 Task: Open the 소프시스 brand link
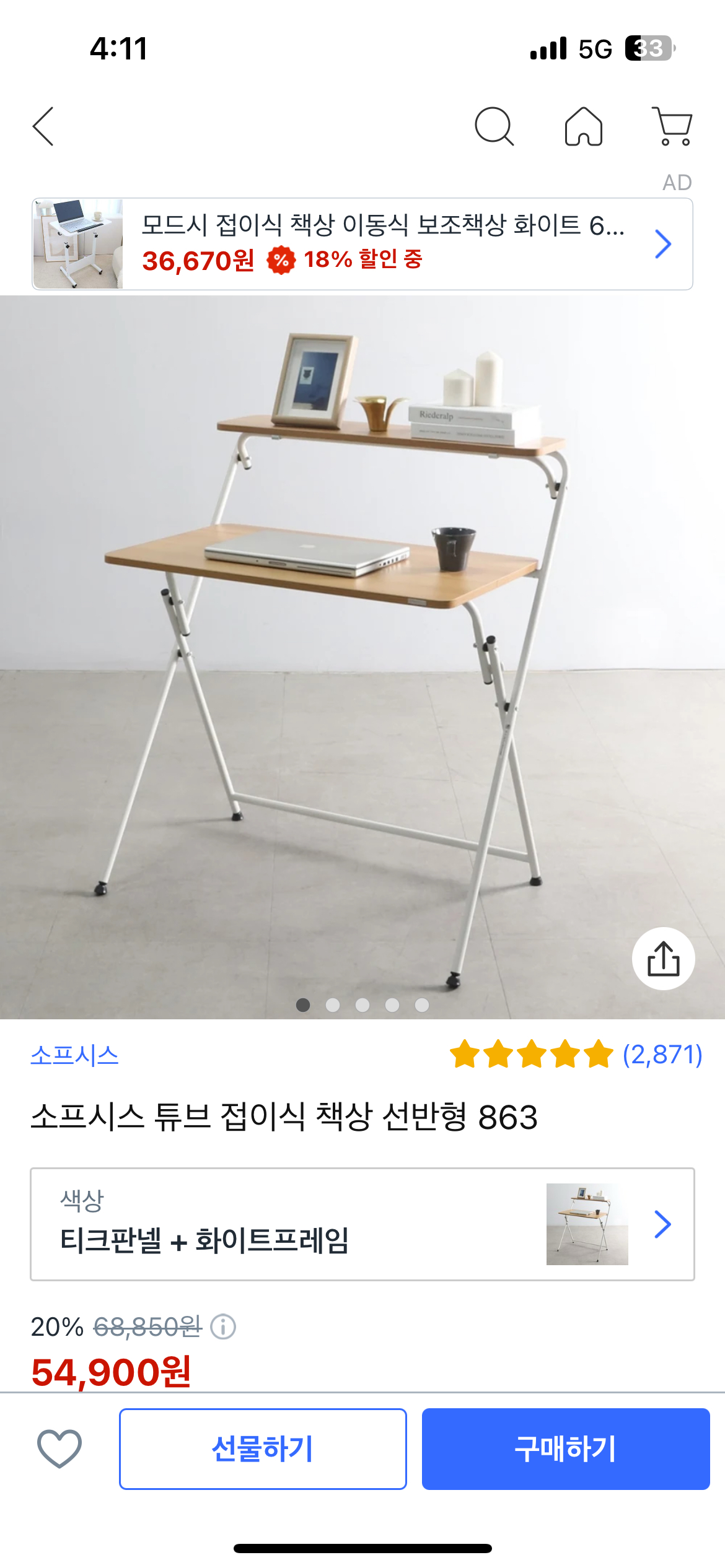(74, 1055)
